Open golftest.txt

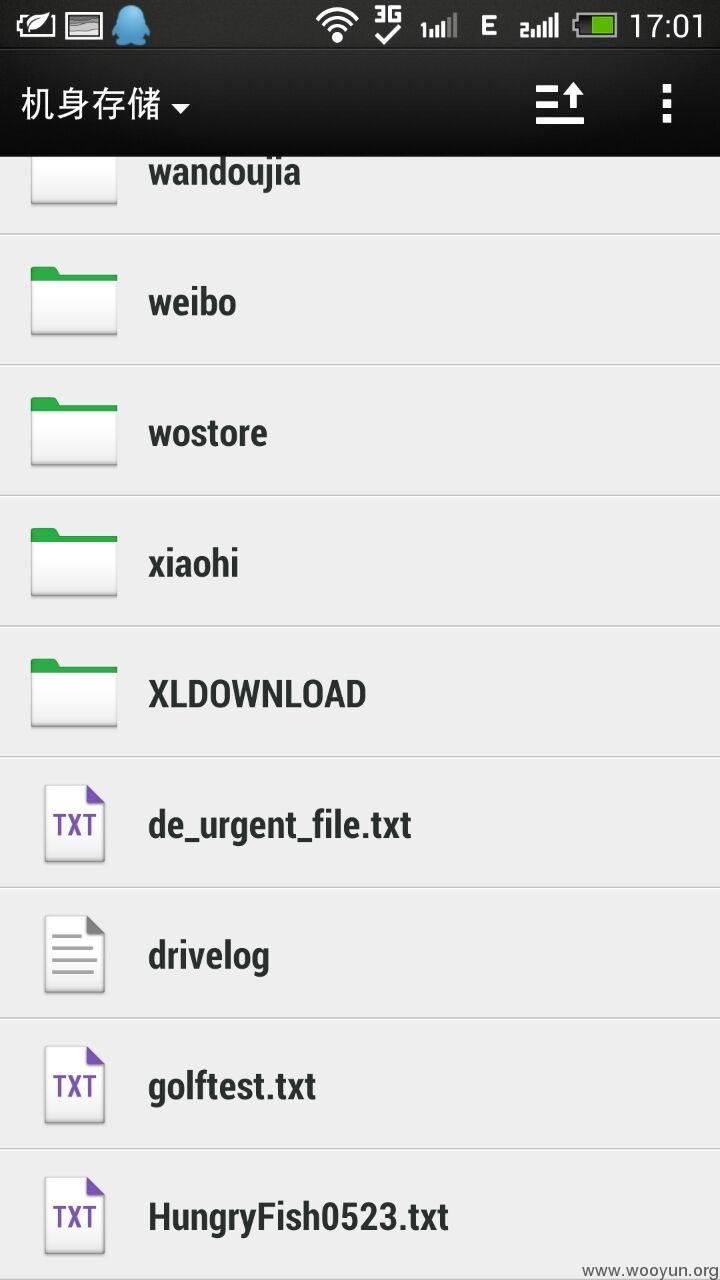tap(360, 1084)
